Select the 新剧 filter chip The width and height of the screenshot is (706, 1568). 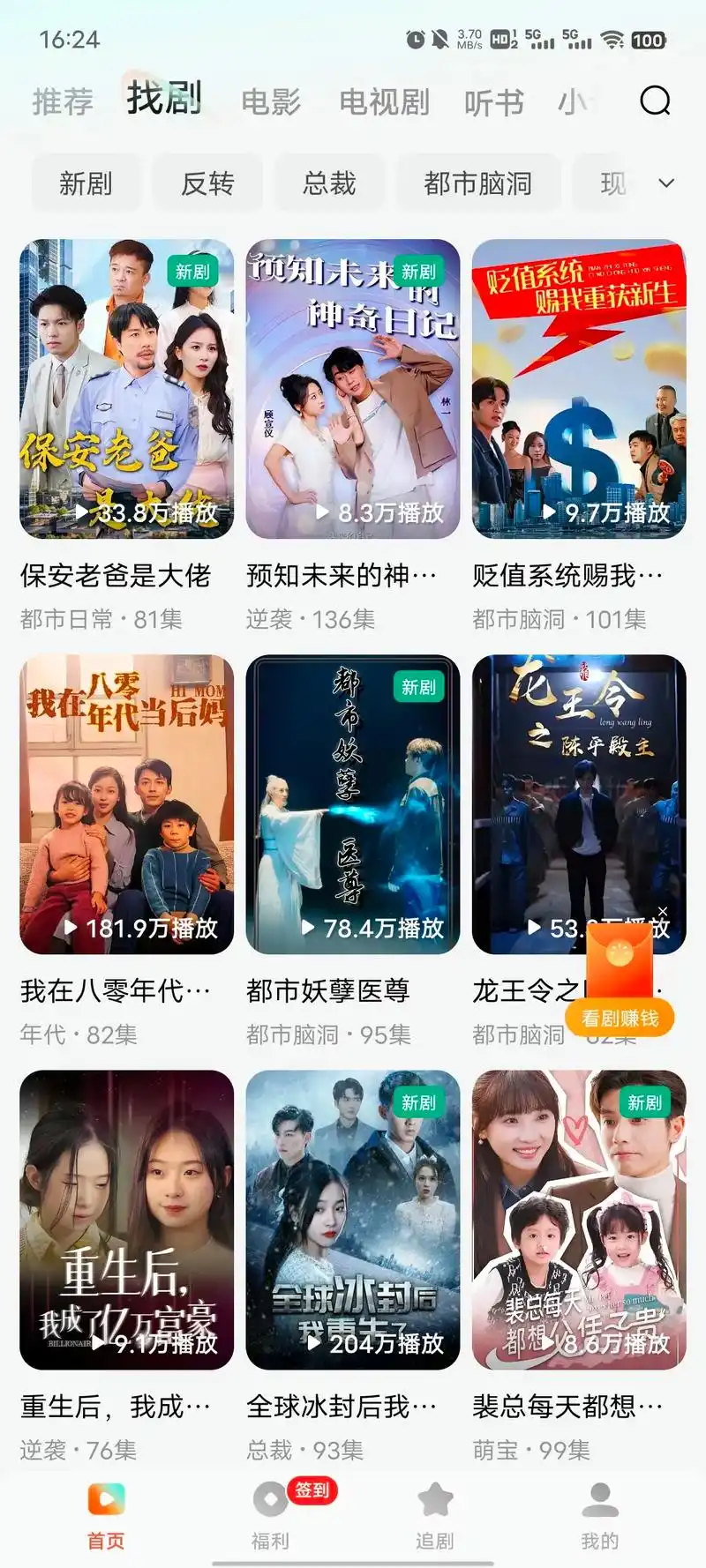[86, 183]
